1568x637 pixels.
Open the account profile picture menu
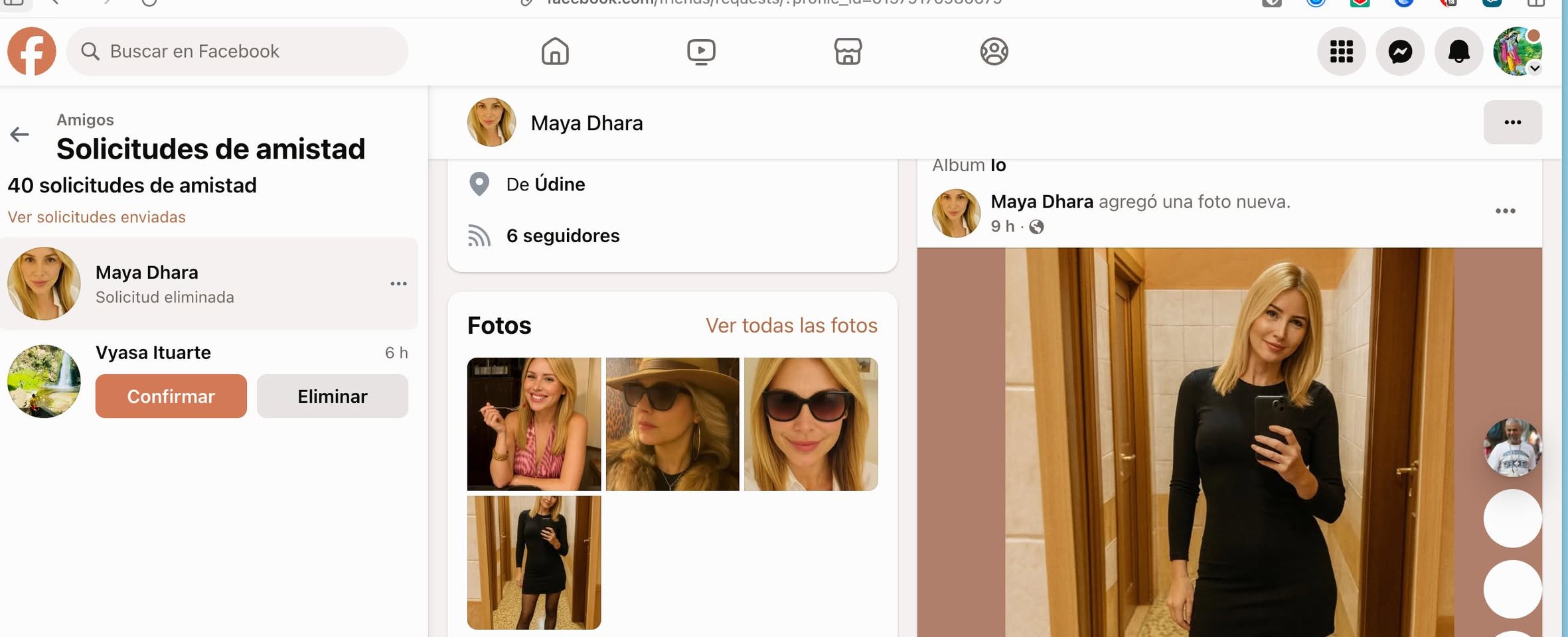pyautogui.click(x=1517, y=51)
